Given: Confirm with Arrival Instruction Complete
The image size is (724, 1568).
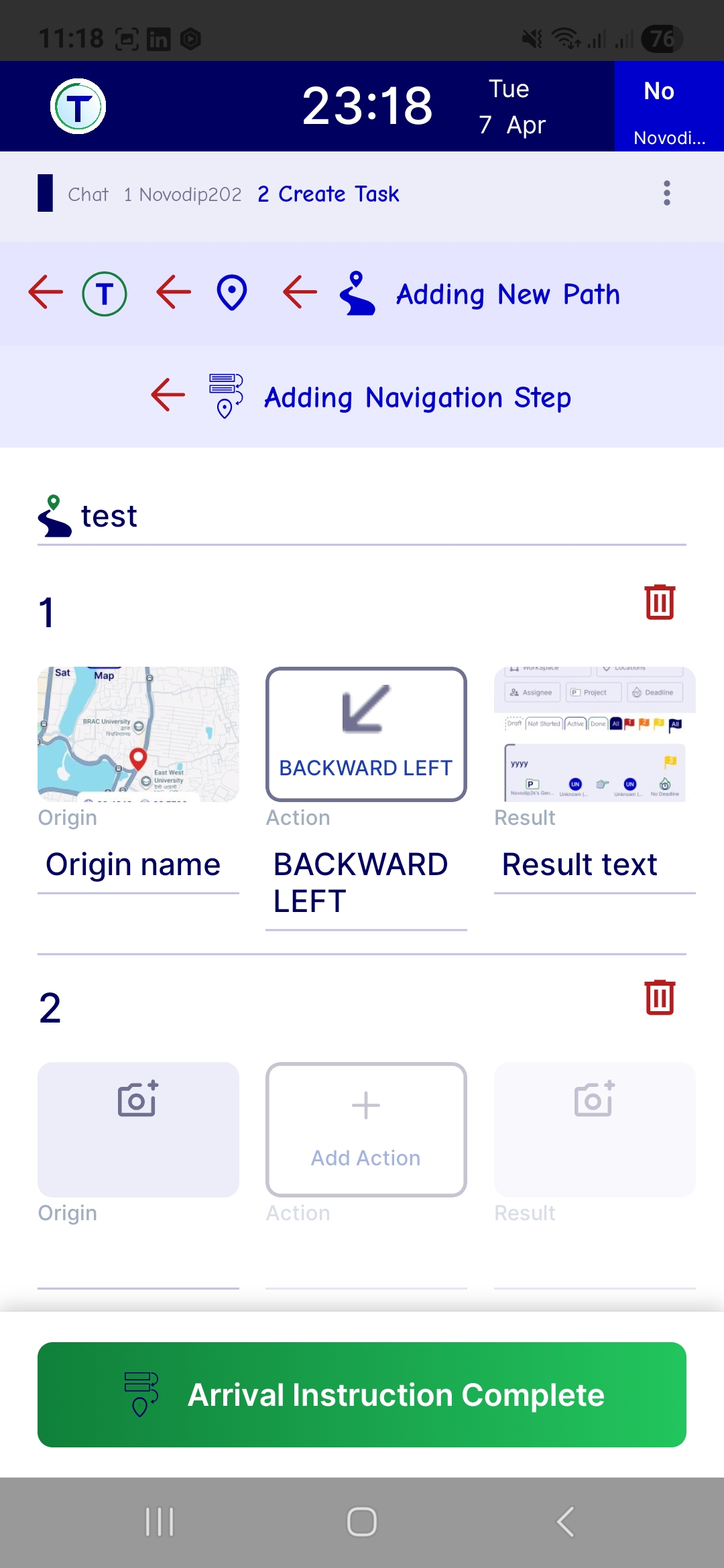Looking at the screenshot, I should pos(362,1394).
